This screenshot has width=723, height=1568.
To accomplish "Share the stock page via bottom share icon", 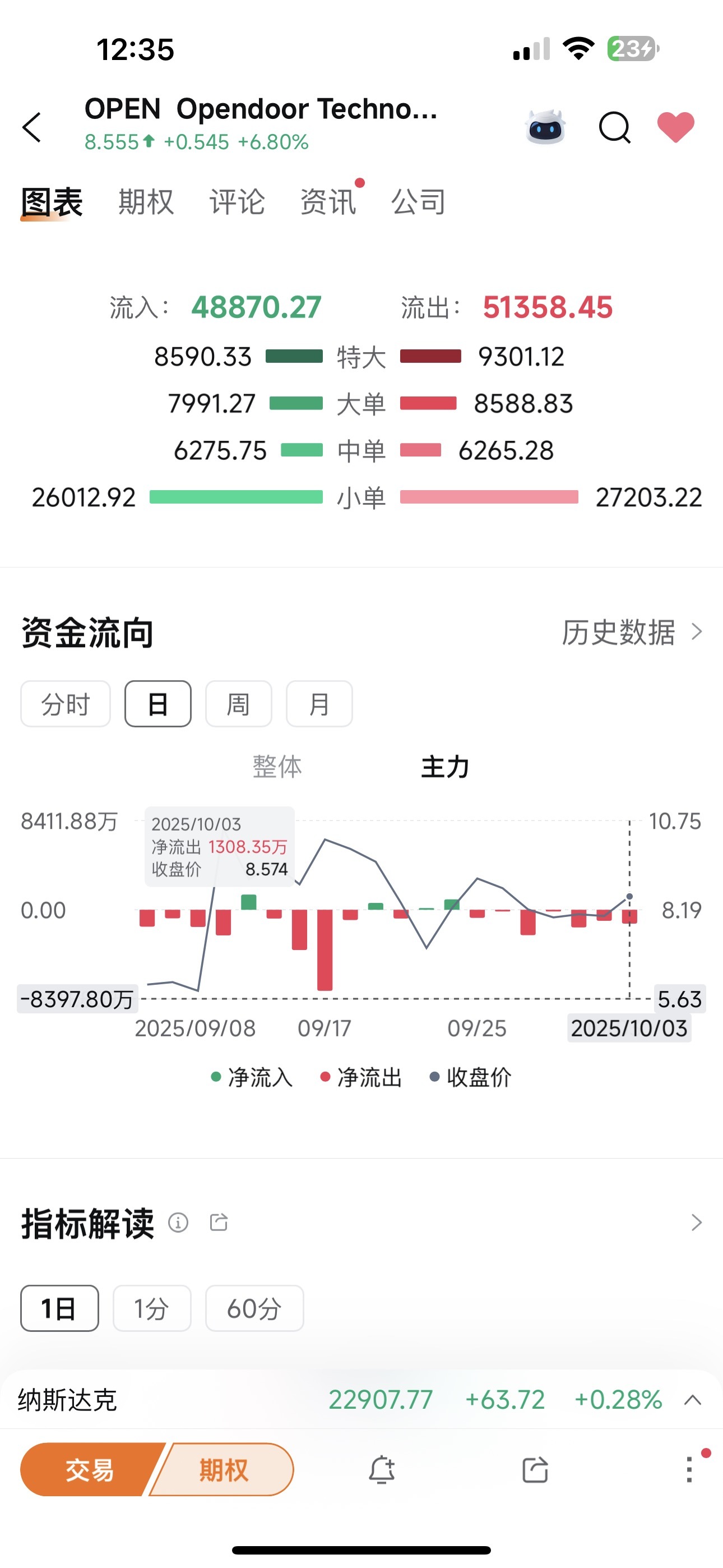I will point(534,1469).
